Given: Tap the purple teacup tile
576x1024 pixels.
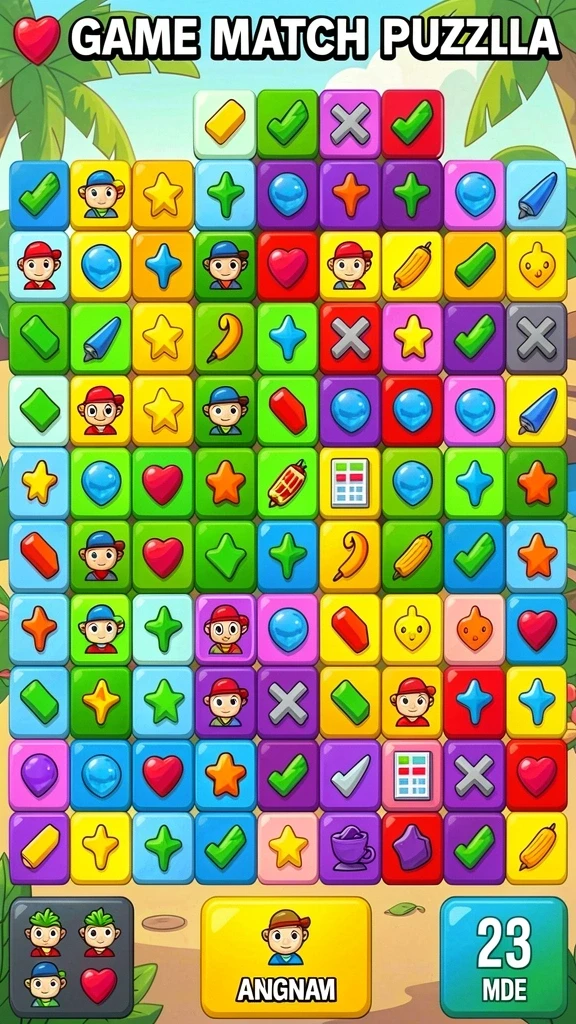Looking at the screenshot, I should [x=350, y=848].
